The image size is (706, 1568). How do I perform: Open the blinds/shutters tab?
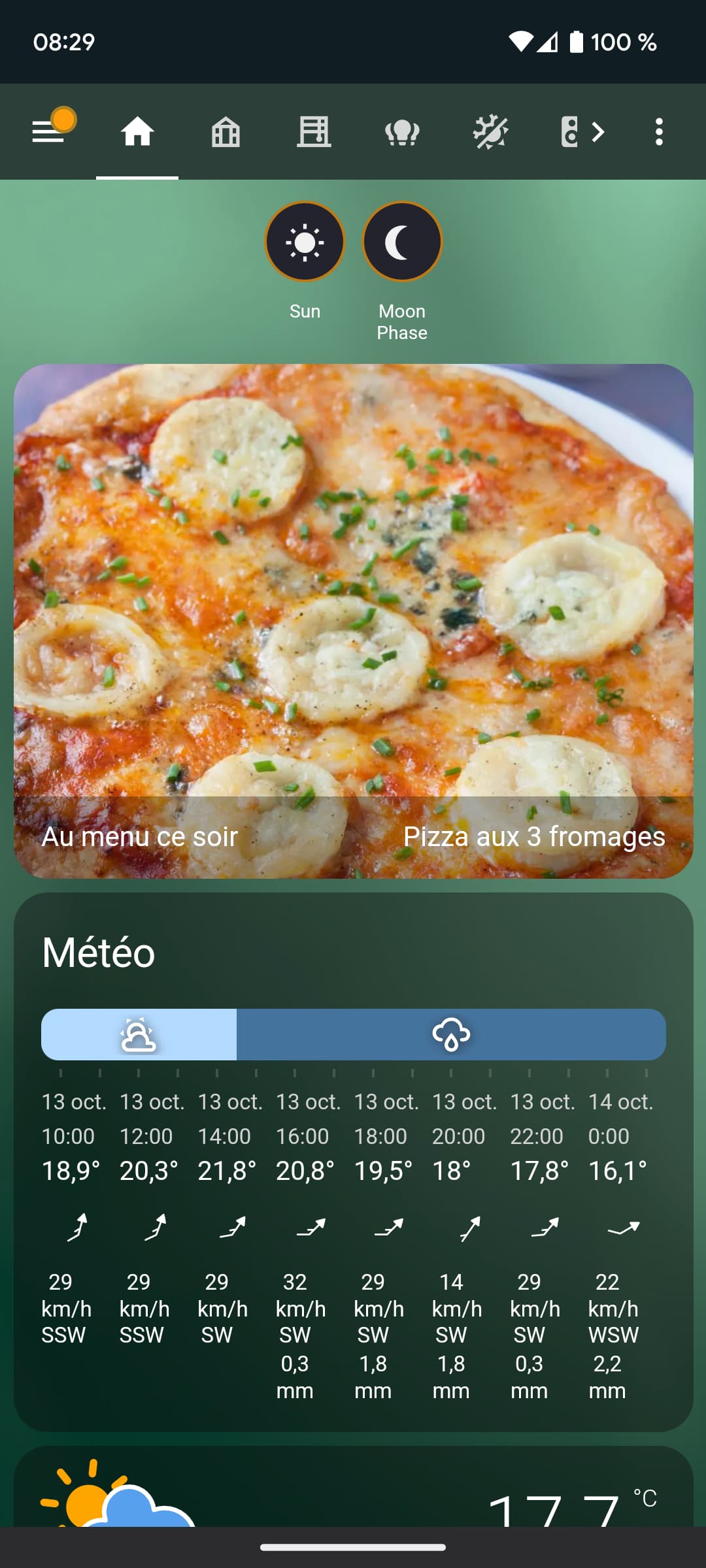pos(314,132)
